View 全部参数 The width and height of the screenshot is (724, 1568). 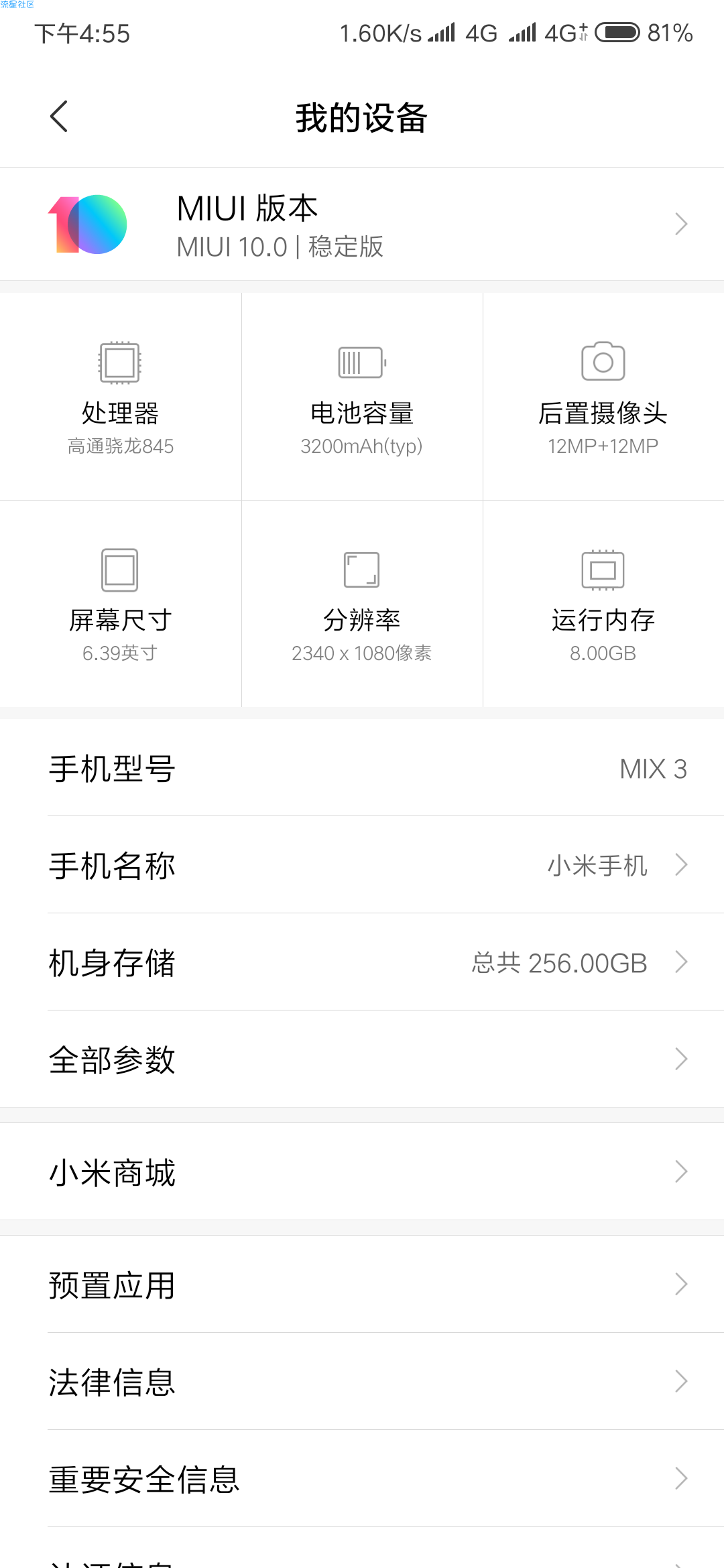coord(362,1059)
